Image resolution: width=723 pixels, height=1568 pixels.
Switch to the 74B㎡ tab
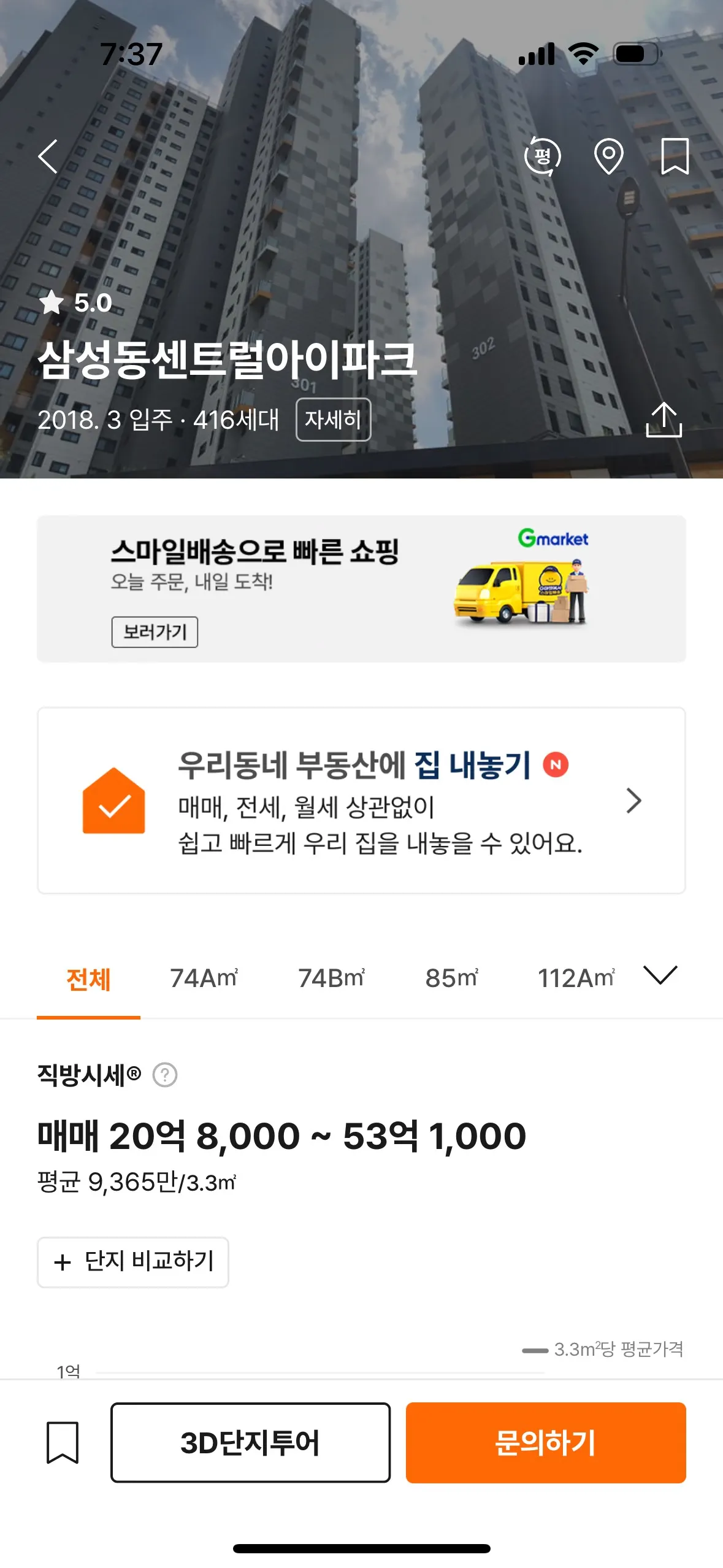(331, 978)
